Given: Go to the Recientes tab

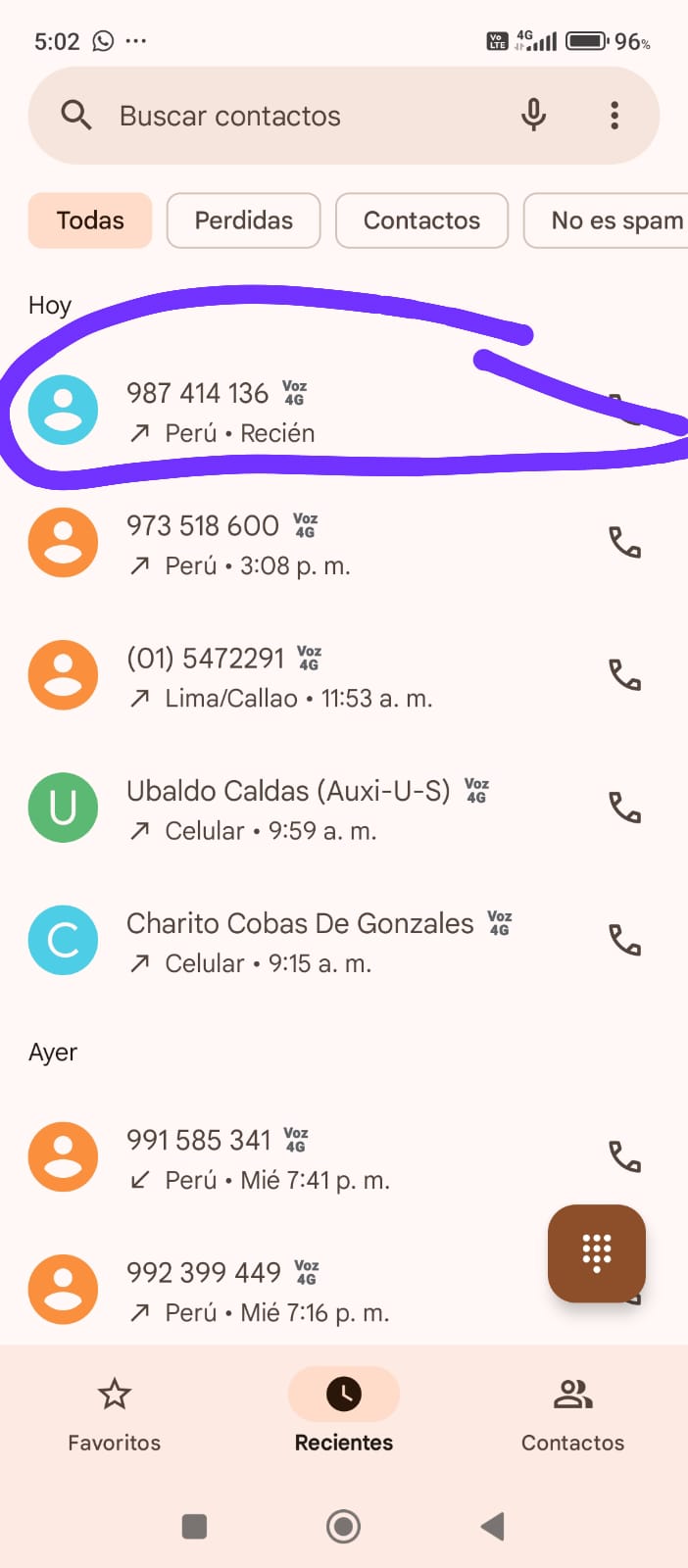Looking at the screenshot, I should pyautogui.click(x=344, y=1413).
